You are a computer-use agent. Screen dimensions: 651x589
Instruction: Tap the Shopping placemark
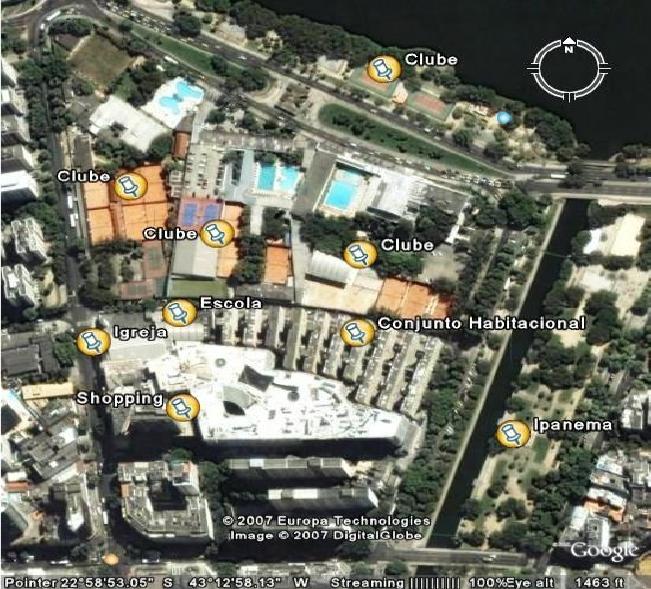point(182,407)
